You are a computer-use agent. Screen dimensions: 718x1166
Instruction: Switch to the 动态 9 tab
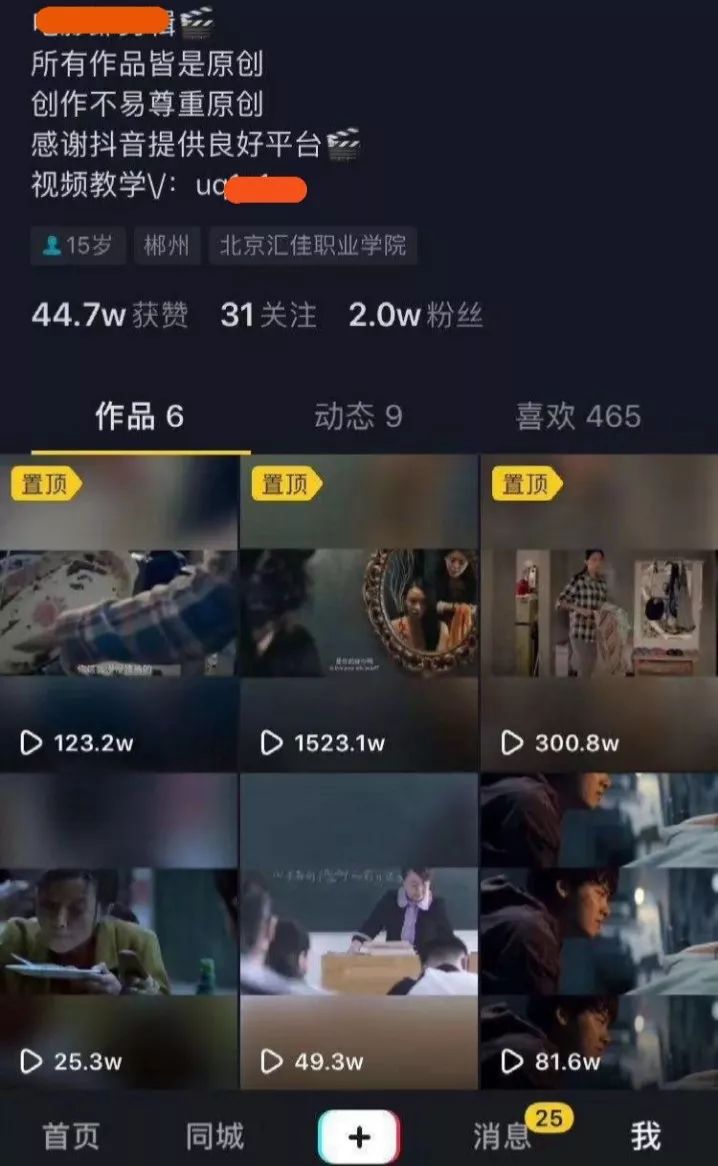click(358, 417)
